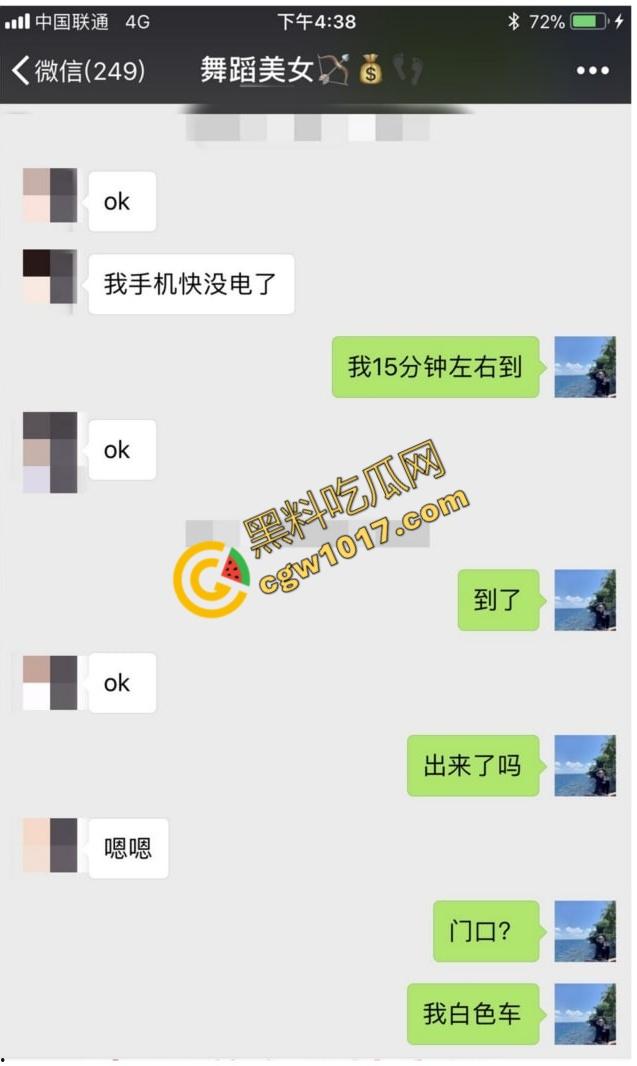Open sender's avatar beside '我手机快没电了'
Viewport: 637px width, 1066px height.
[x=49, y=277]
